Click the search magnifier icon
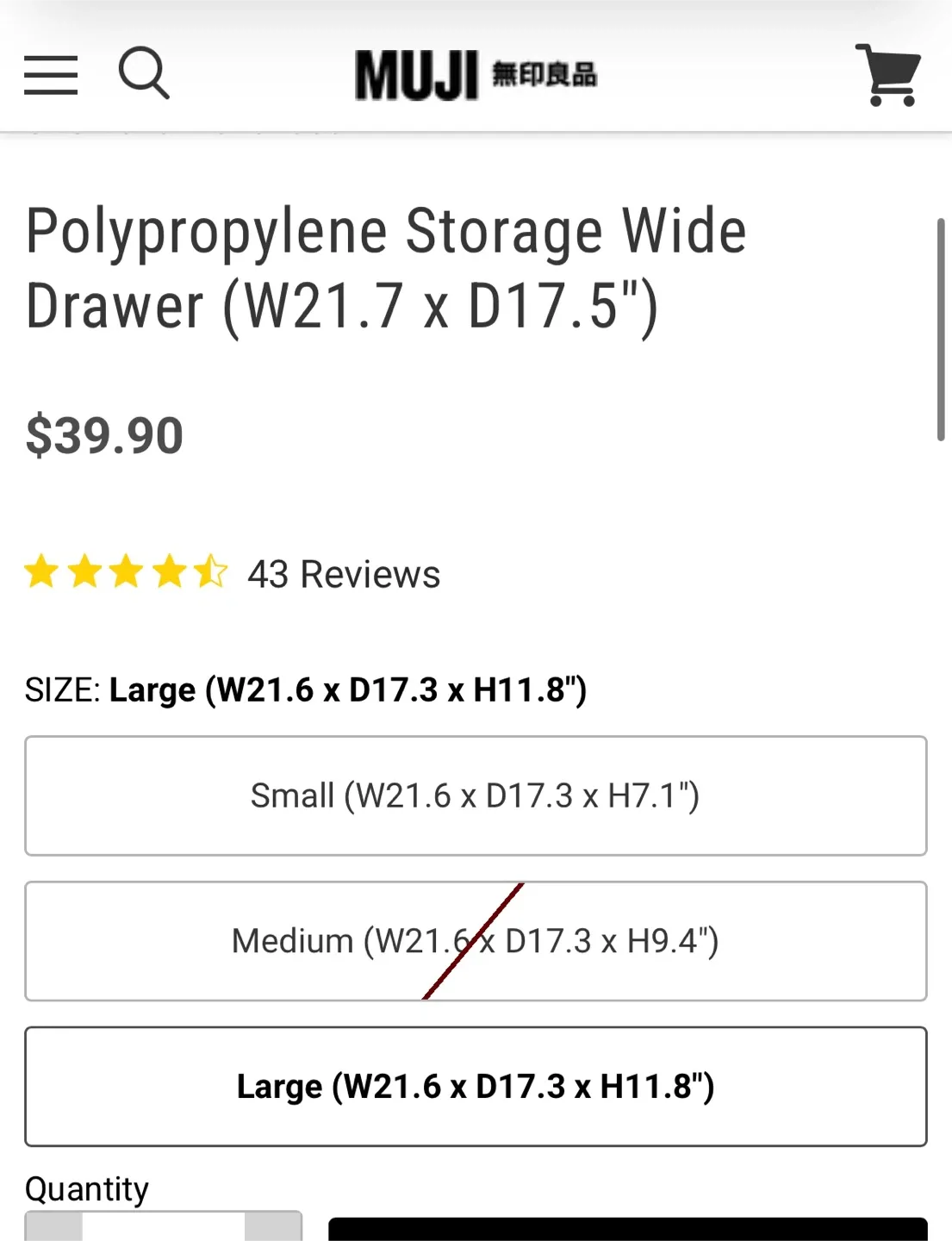This screenshot has width=952, height=1241. point(145,74)
